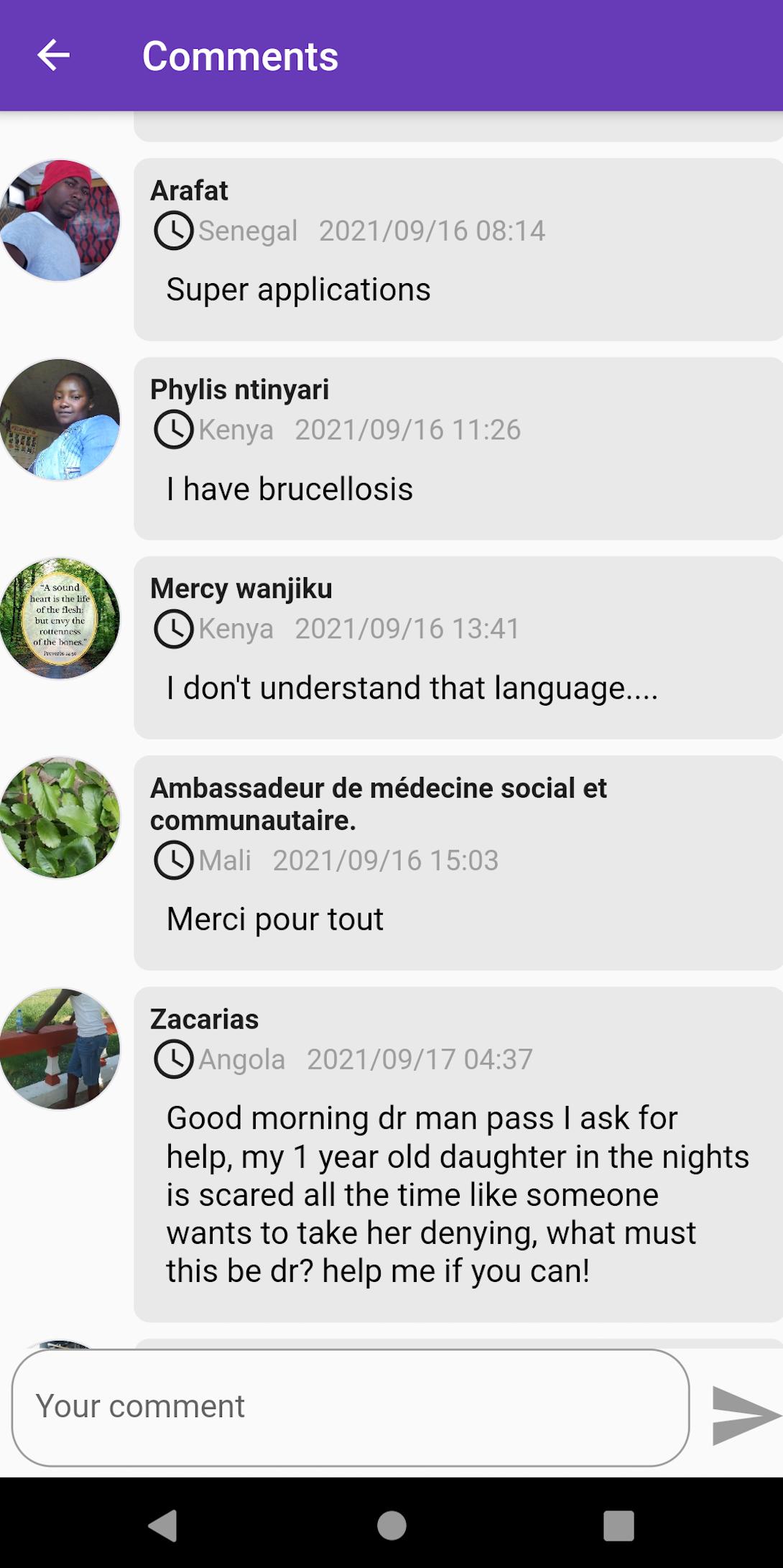The image size is (783, 1568).
Task: Tap the system home button
Action: click(391, 1525)
